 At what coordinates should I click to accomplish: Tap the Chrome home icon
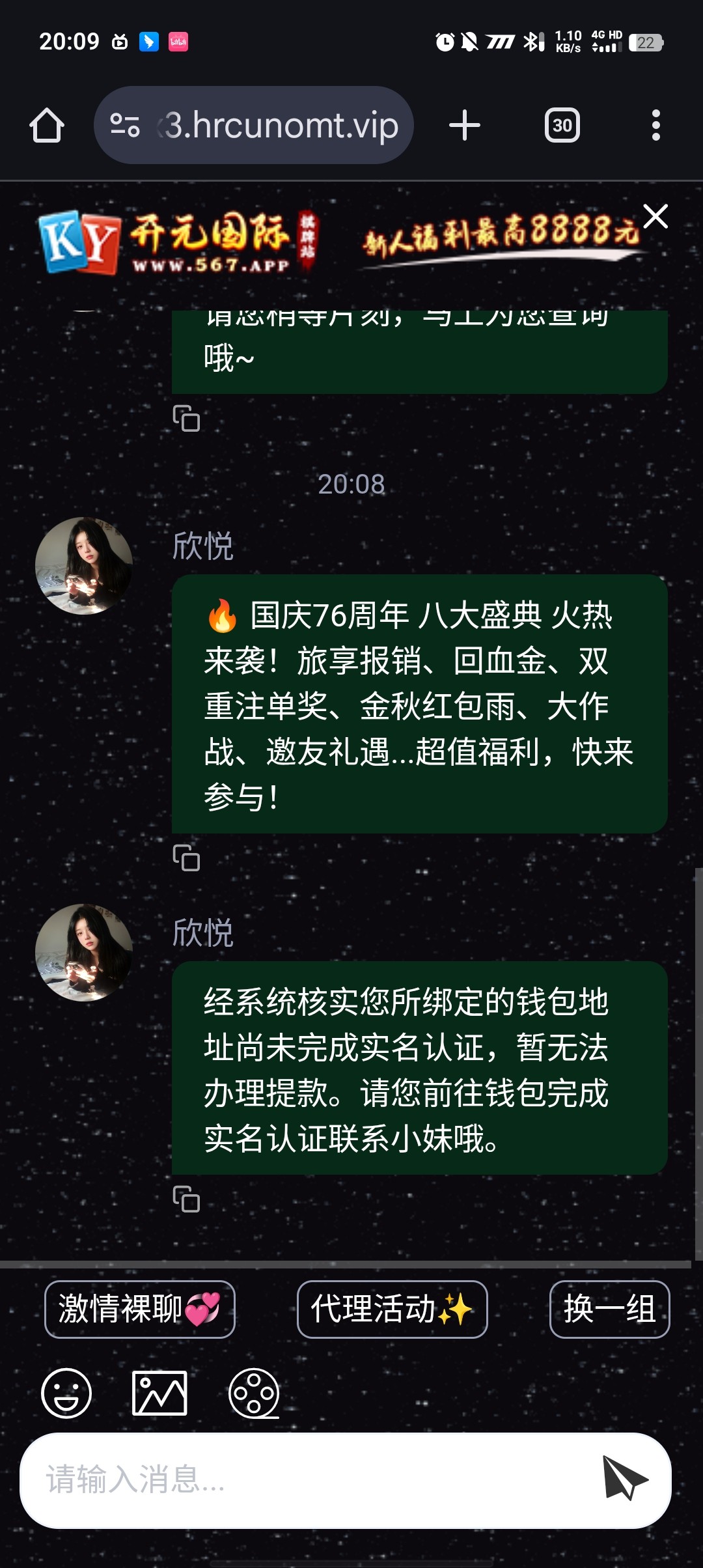[x=46, y=125]
